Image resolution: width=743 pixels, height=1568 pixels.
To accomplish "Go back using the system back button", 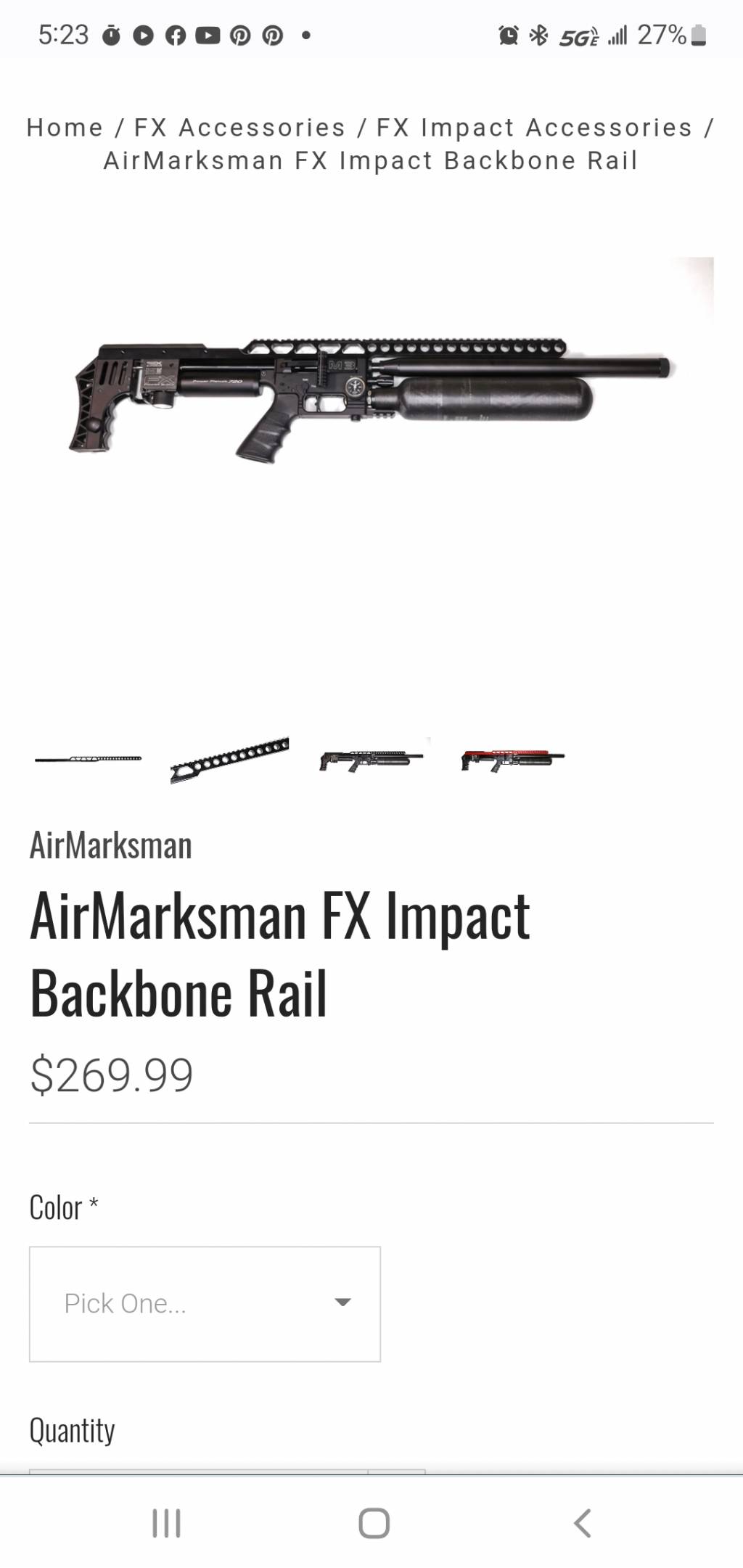I will pyautogui.click(x=582, y=1522).
